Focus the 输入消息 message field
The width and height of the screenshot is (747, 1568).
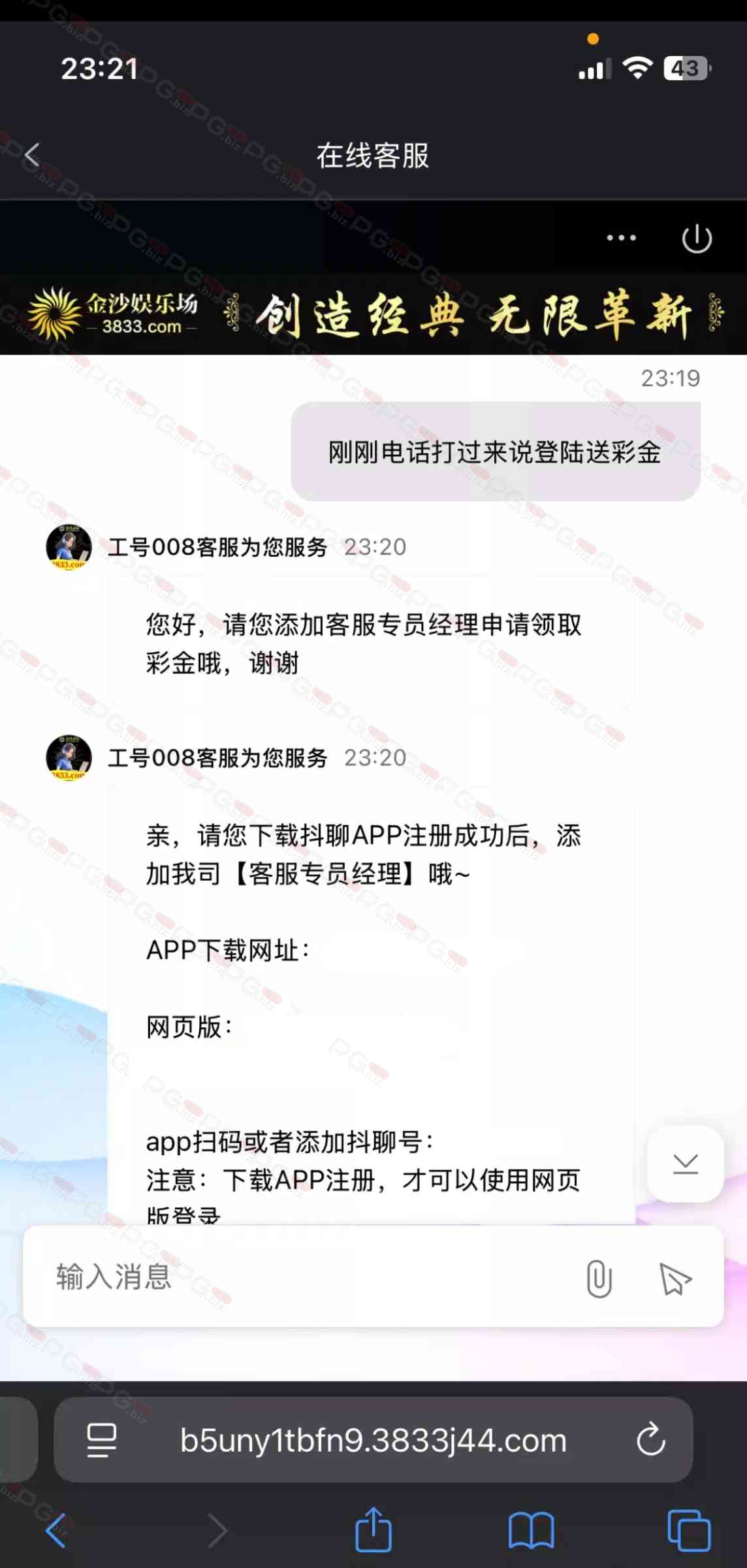point(300,1277)
